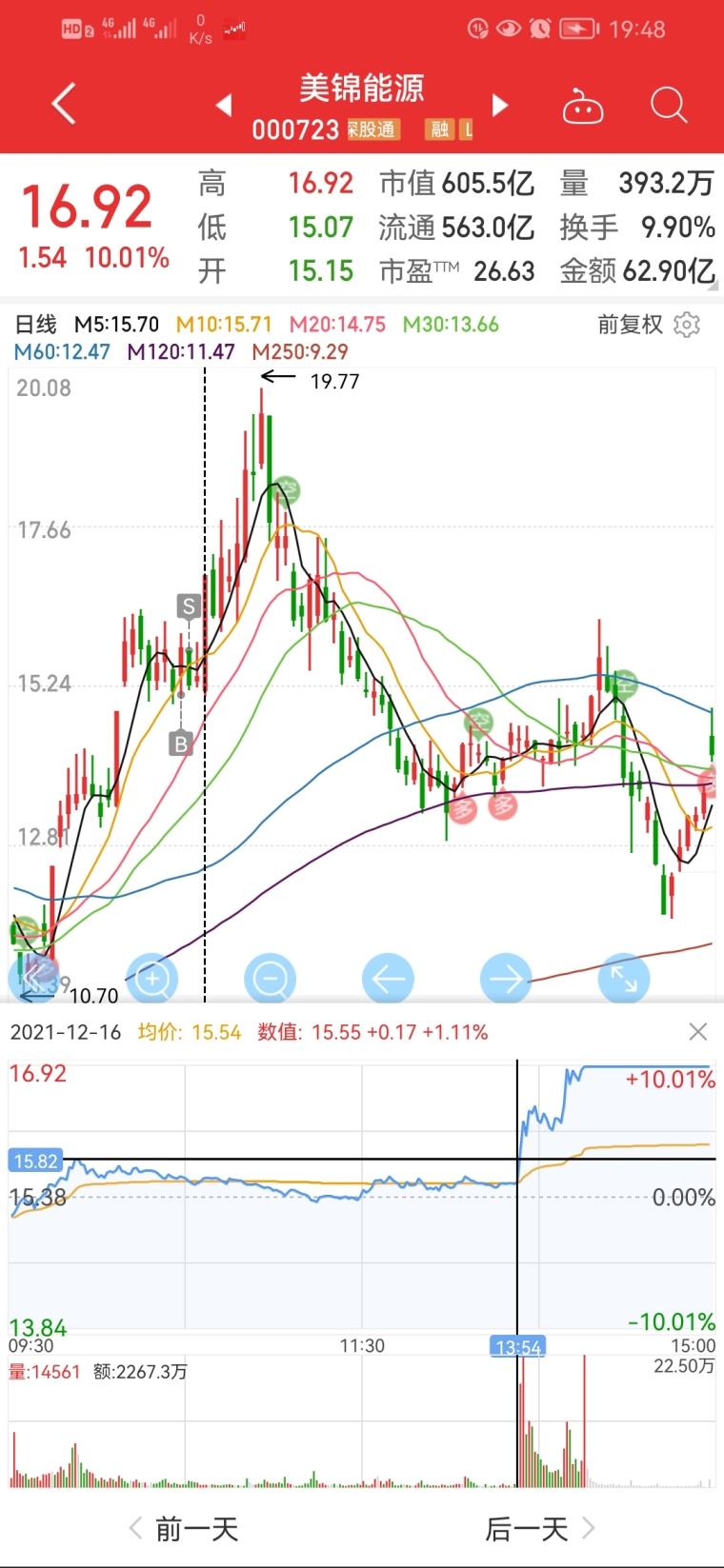View the next day 后一天
The image size is (724, 1568).
click(540, 1529)
